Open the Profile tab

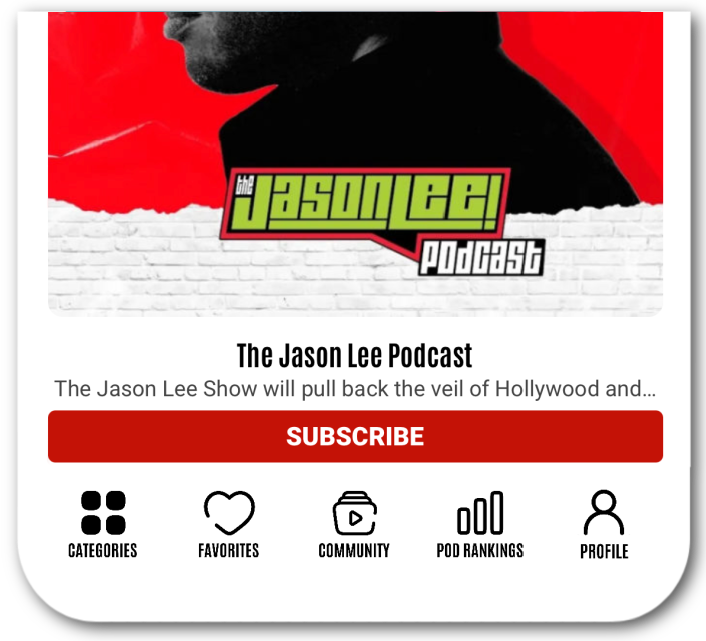pos(604,524)
